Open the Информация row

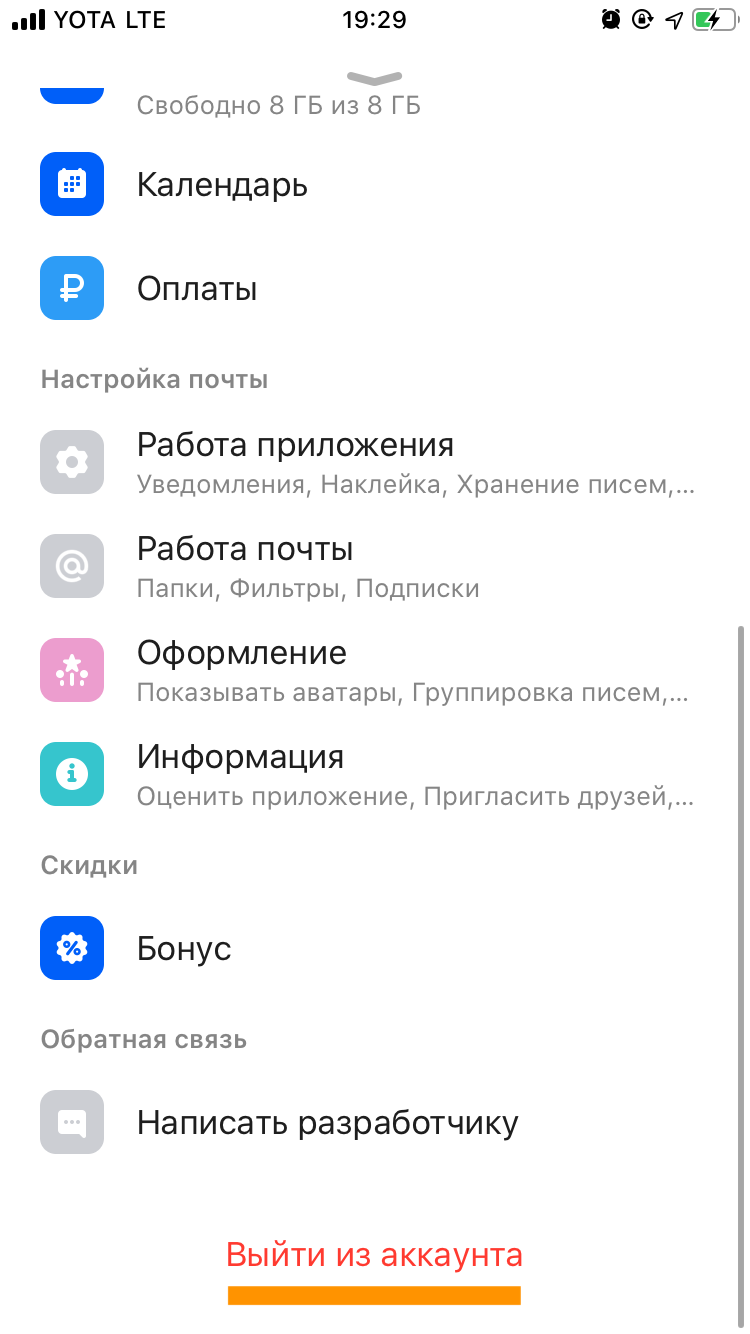click(x=375, y=774)
